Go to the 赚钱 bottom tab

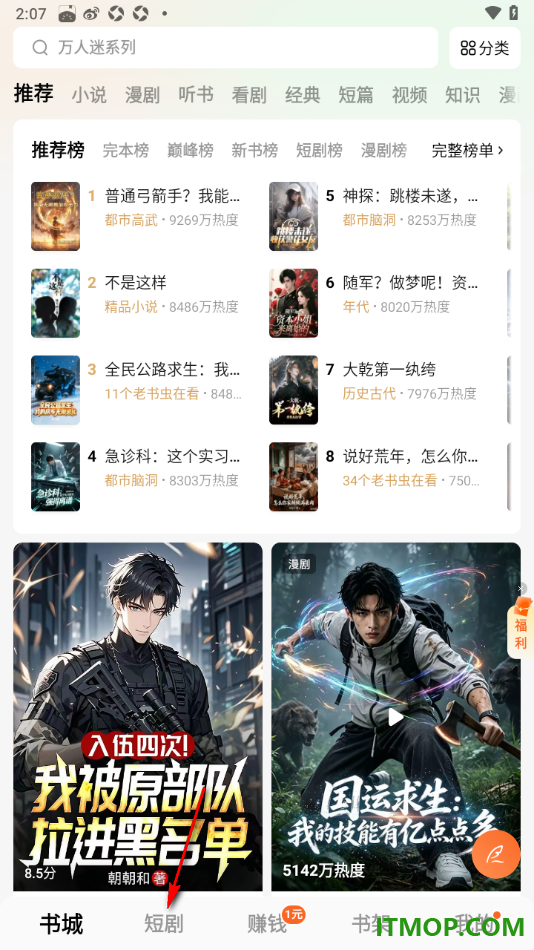point(267,923)
